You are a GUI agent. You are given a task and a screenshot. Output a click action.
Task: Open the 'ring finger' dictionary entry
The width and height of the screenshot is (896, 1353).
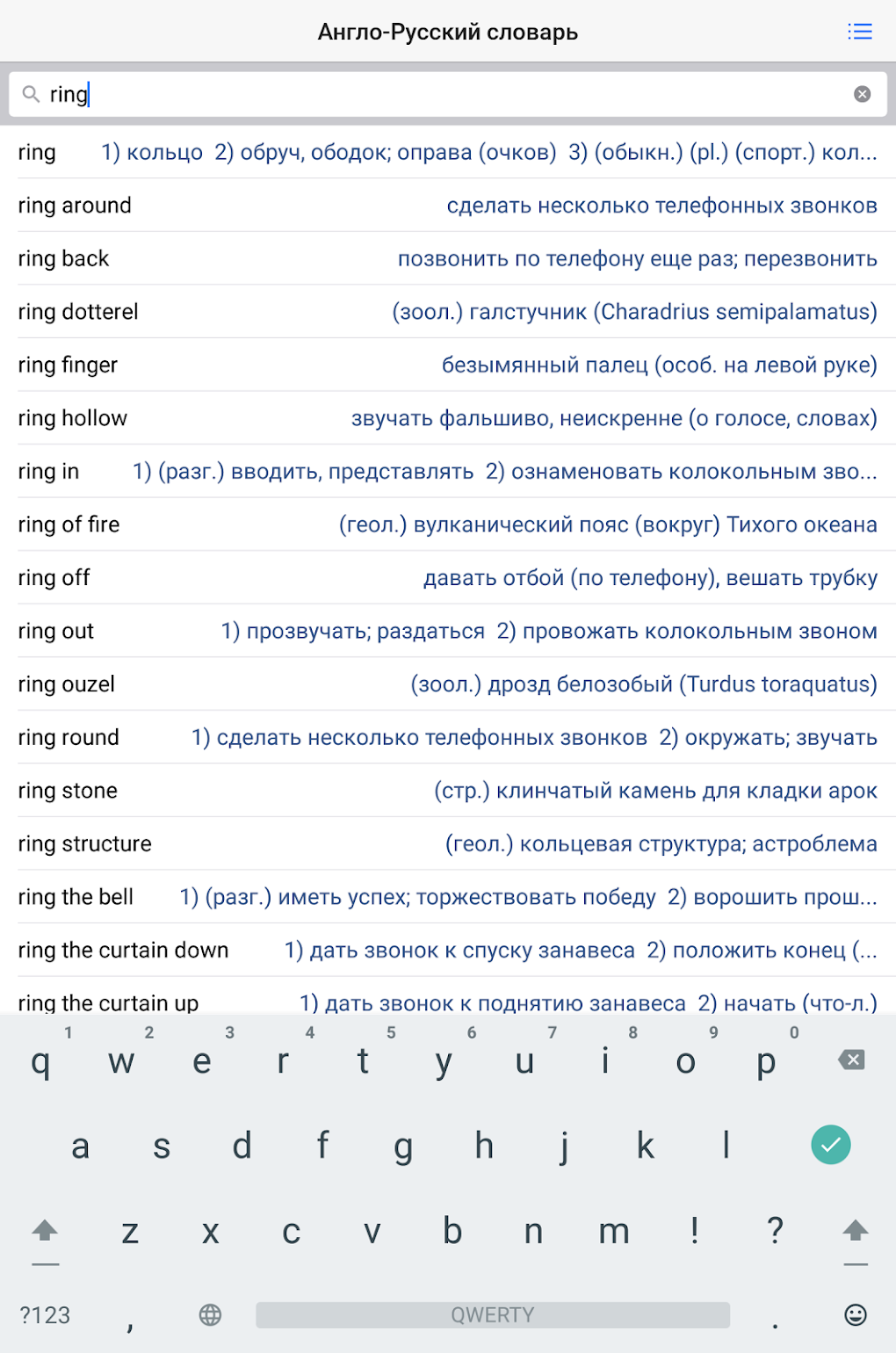point(448,365)
